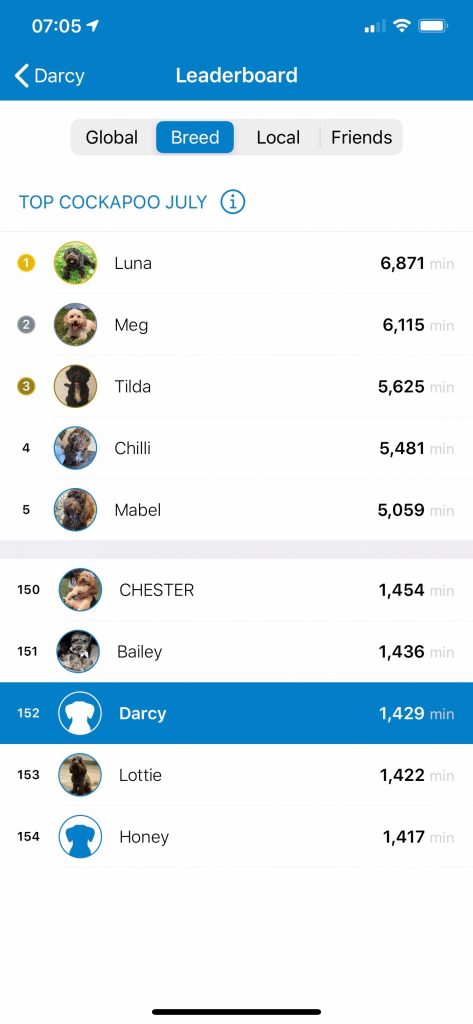Screen dimensions: 473x1024
Task: View Honey's leaderboard entry
Action: [236, 837]
